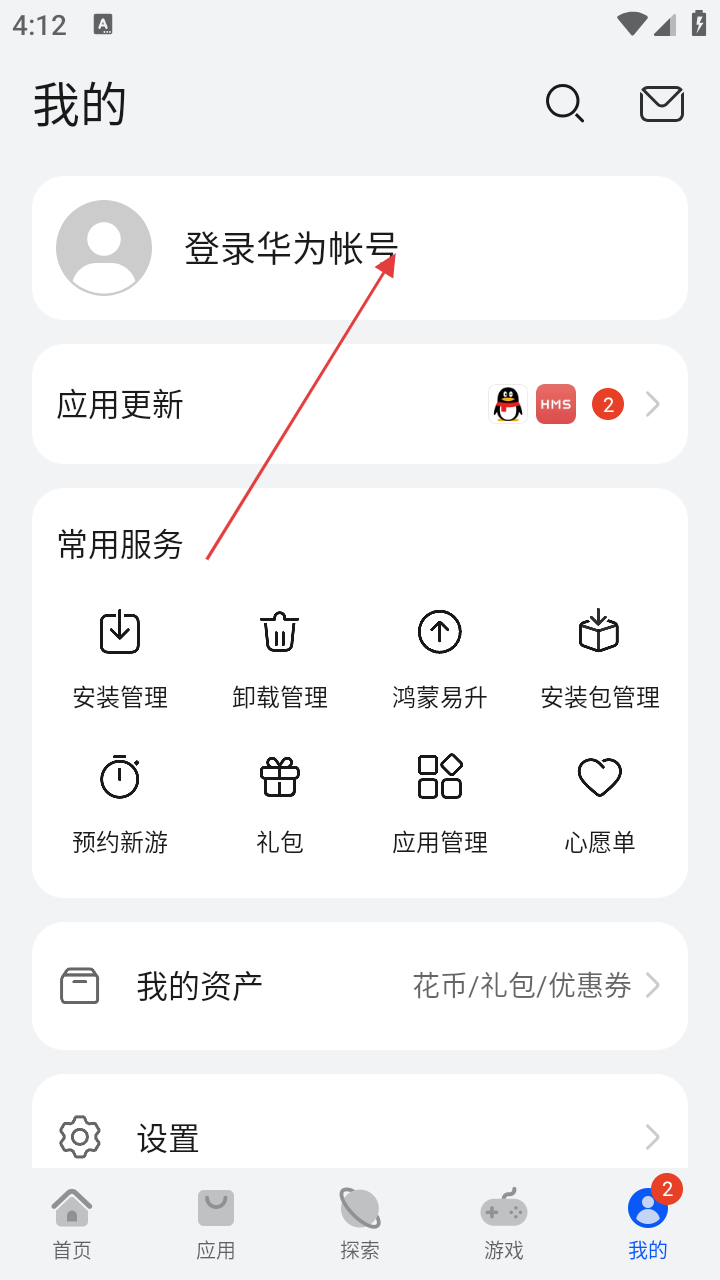
Task: Open 预约新游
Action: point(120,800)
